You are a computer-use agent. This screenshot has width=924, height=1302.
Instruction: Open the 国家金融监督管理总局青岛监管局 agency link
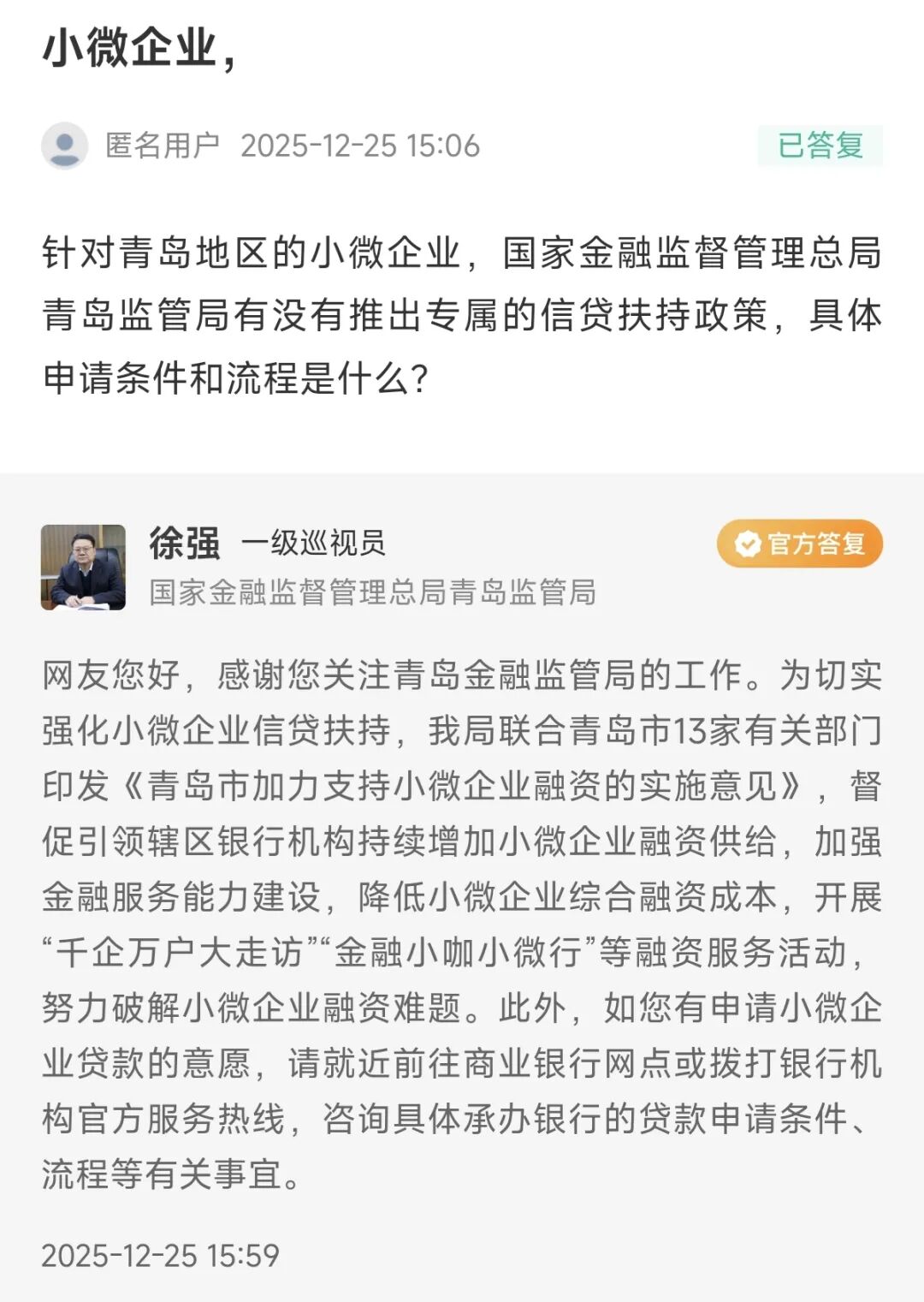[376, 592]
